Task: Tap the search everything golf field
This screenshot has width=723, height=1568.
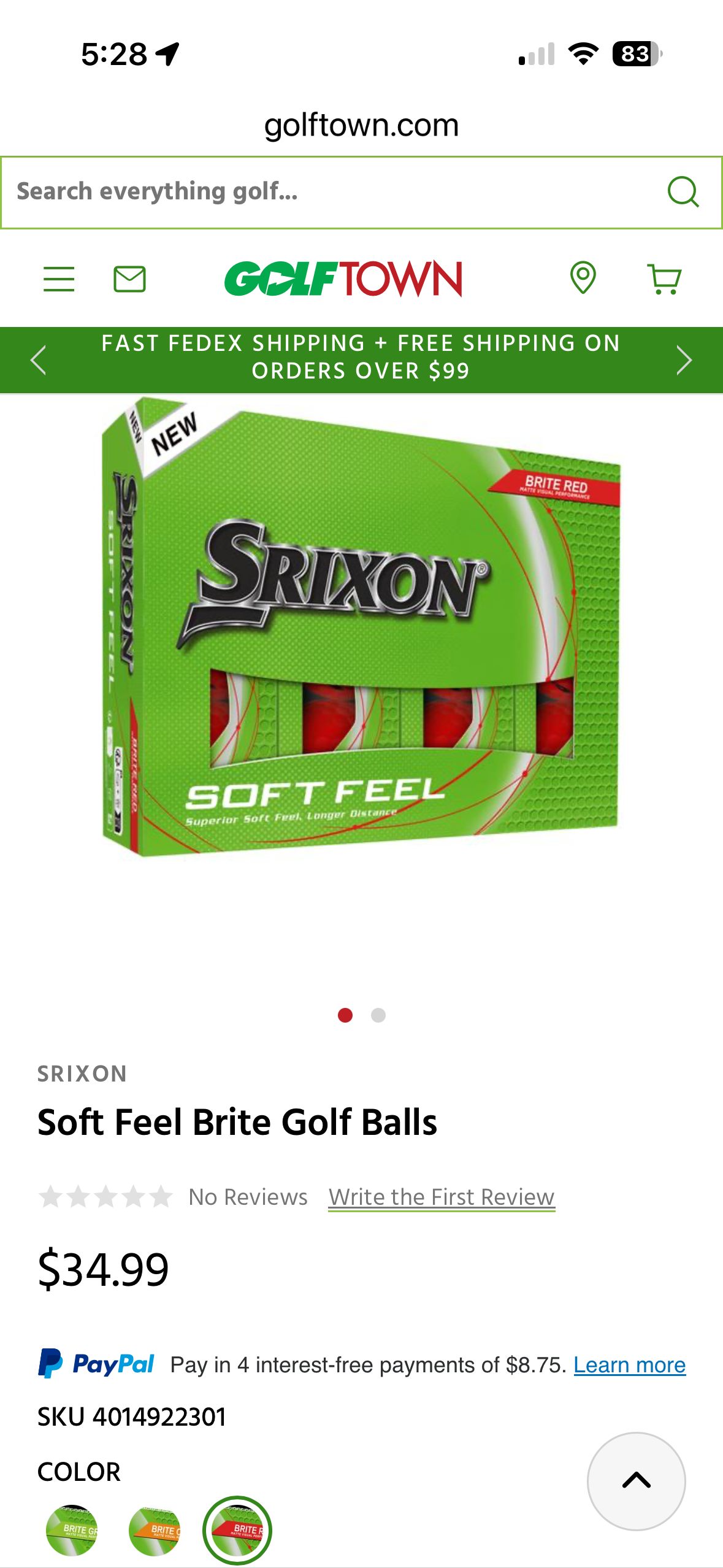Action: (x=331, y=192)
